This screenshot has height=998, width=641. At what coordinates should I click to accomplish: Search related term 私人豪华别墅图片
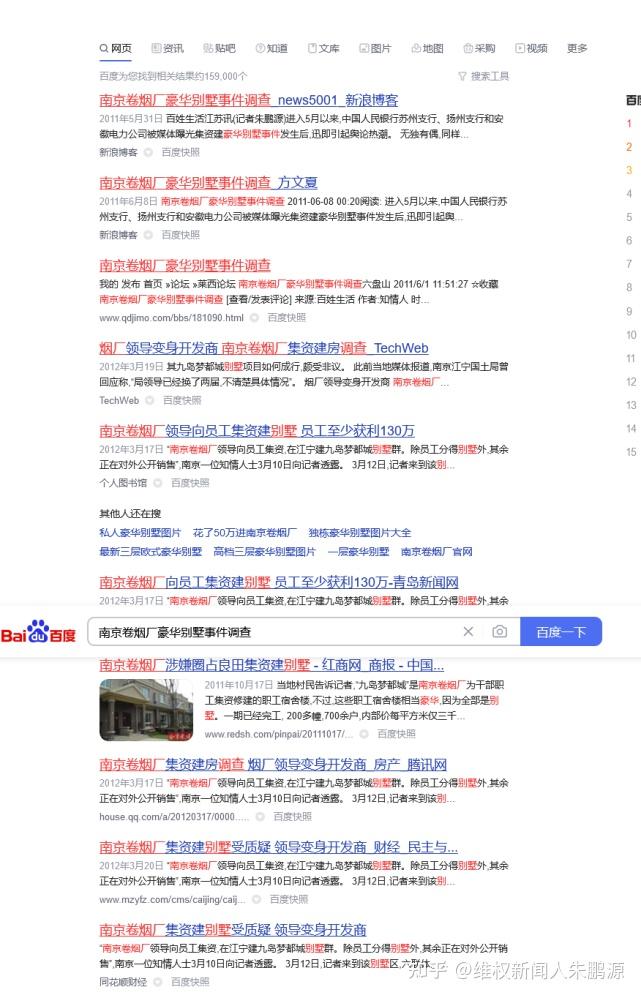[x=140, y=533]
